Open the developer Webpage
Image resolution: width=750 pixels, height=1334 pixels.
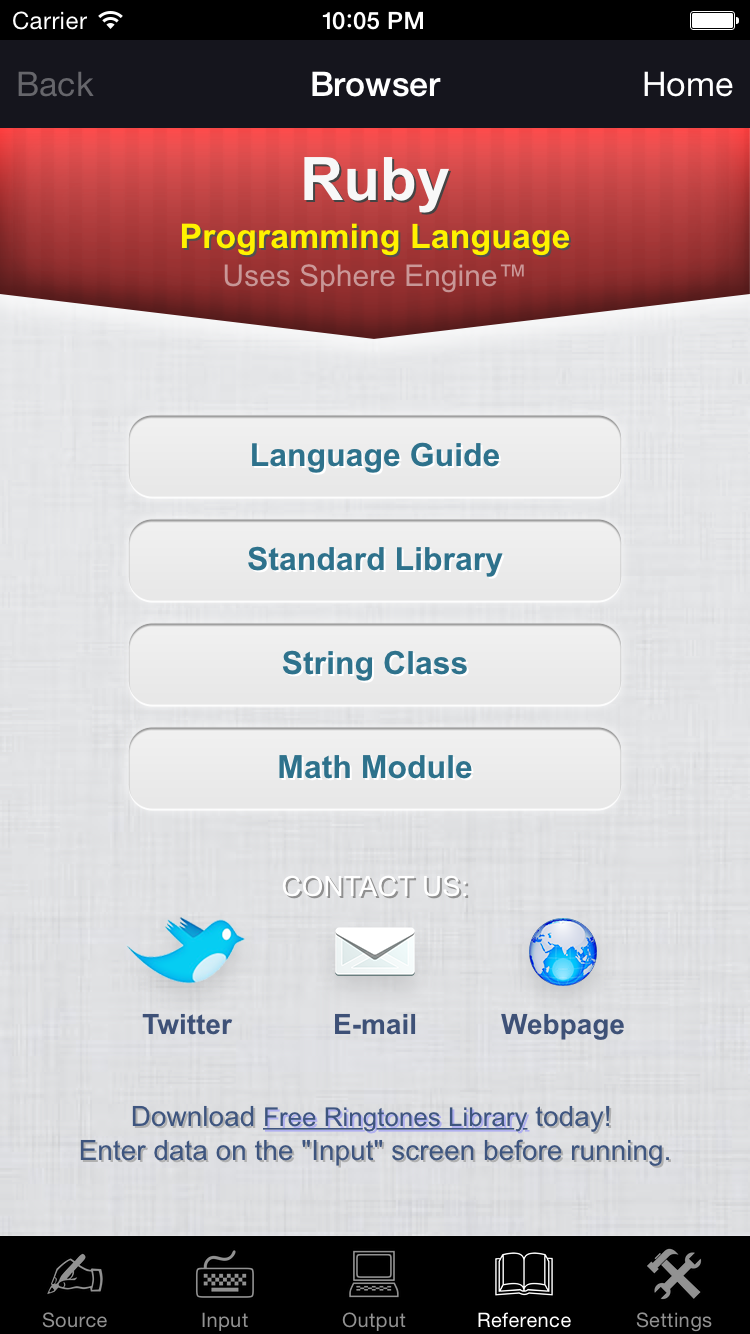(x=563, y=978)
